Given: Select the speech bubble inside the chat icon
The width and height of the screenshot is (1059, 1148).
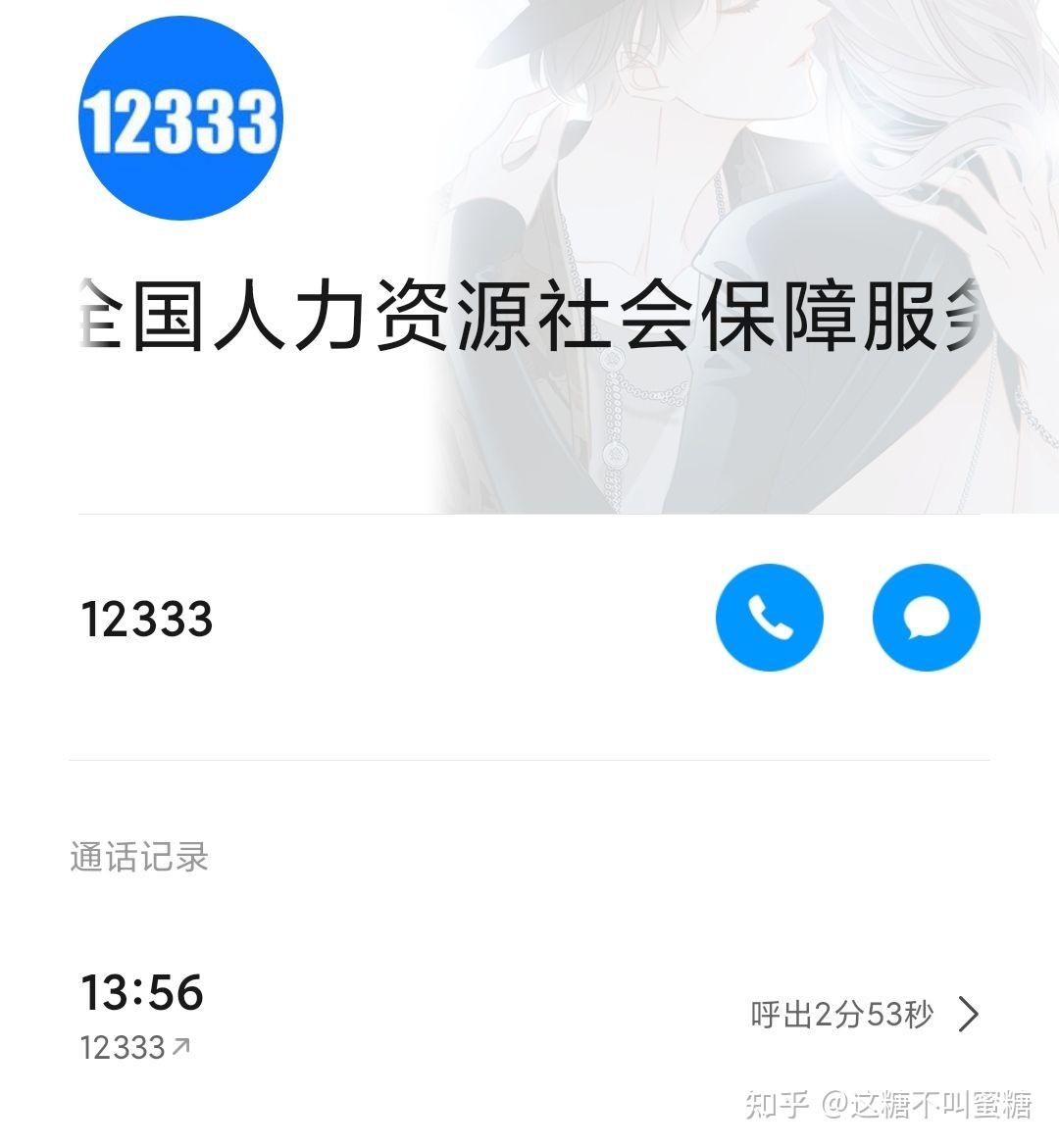Looking at the screenshot, I should click(x=927, y=617).
